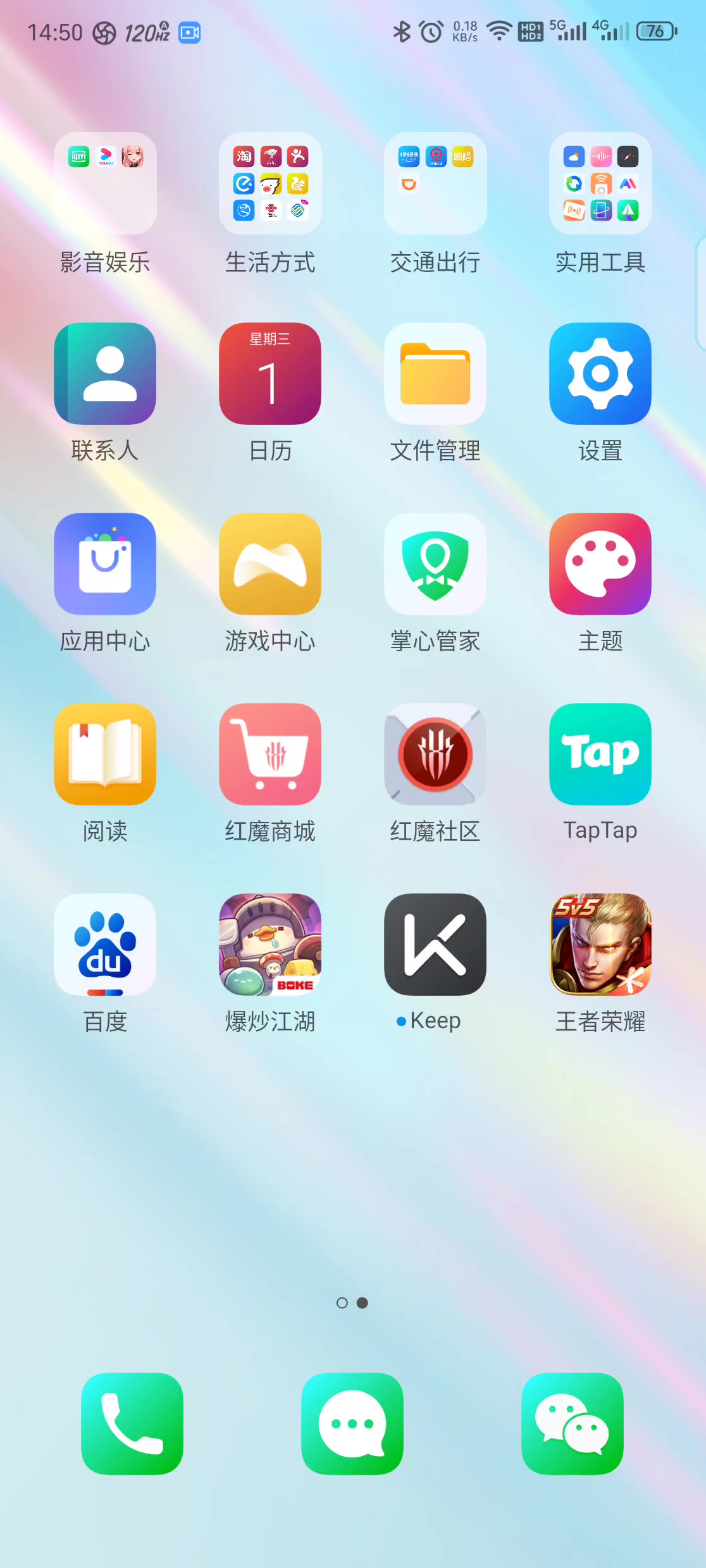Open the 日历 calendar app

pyautogui.click(x=270, y=374)
